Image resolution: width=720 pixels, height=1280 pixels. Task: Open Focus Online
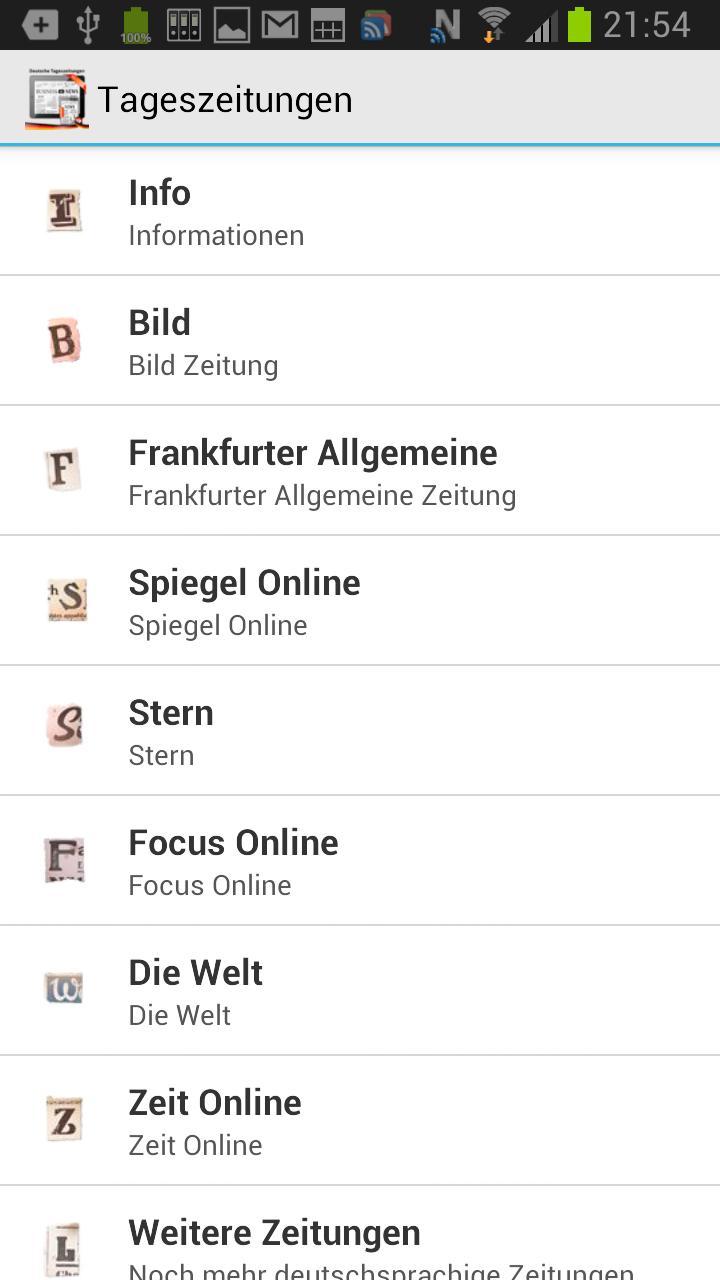(x=360, y=862)
